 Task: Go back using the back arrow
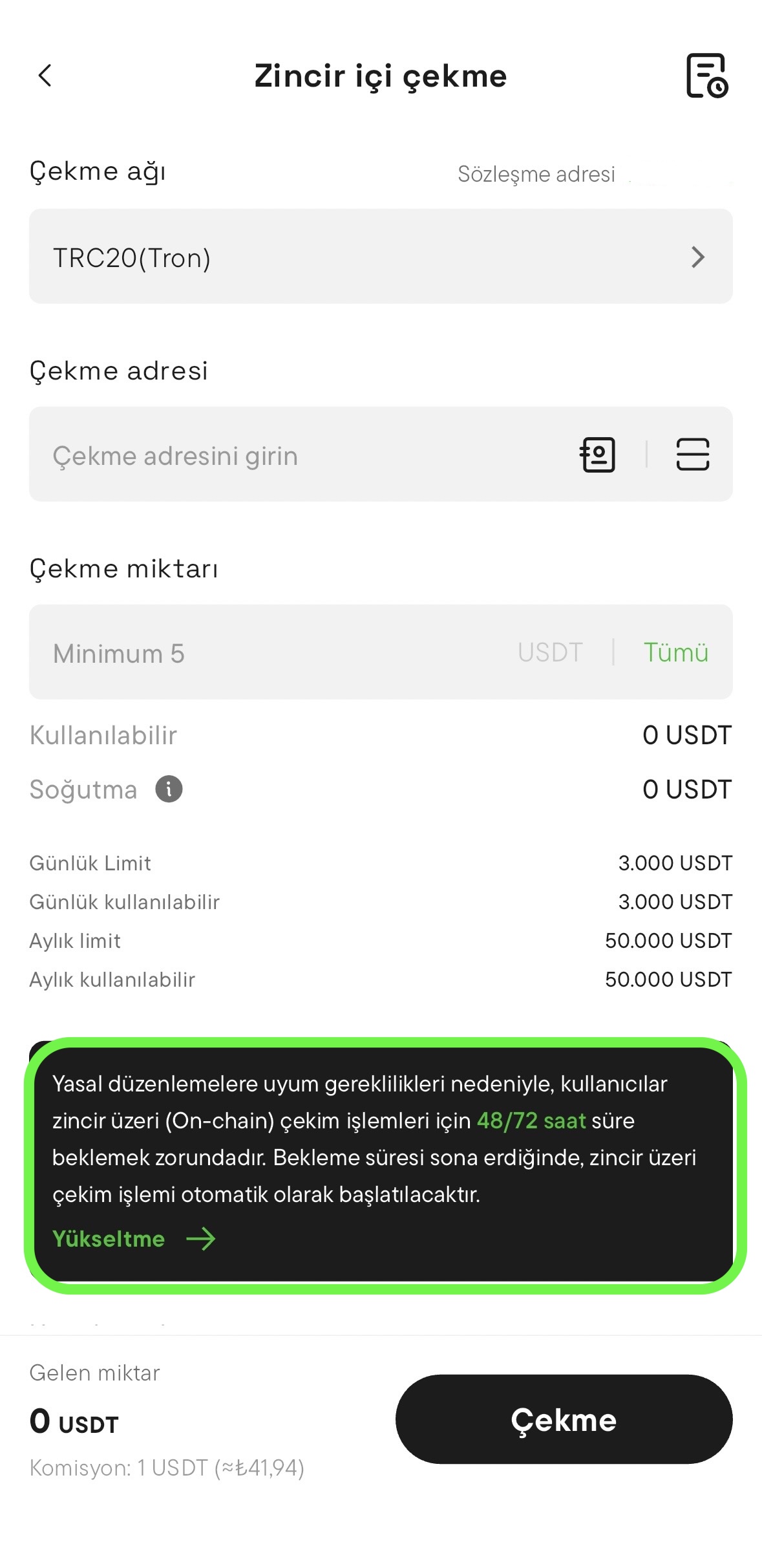(x=44, y=76)
